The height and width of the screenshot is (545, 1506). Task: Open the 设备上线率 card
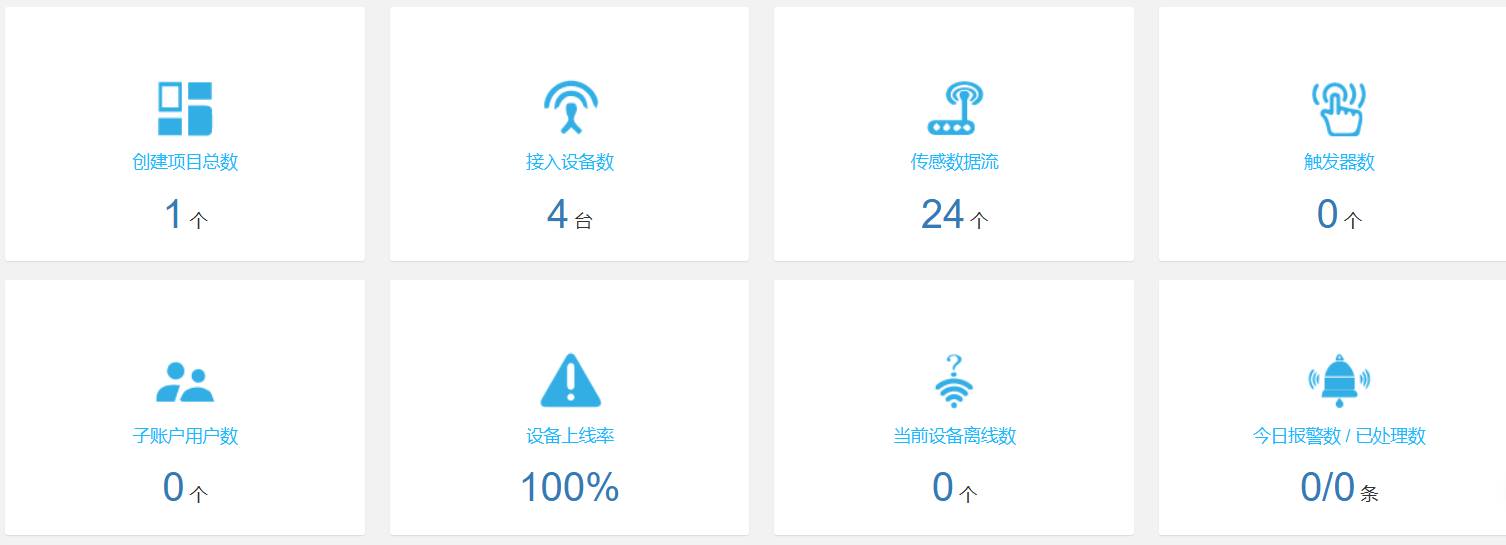(x=569, y=408)
